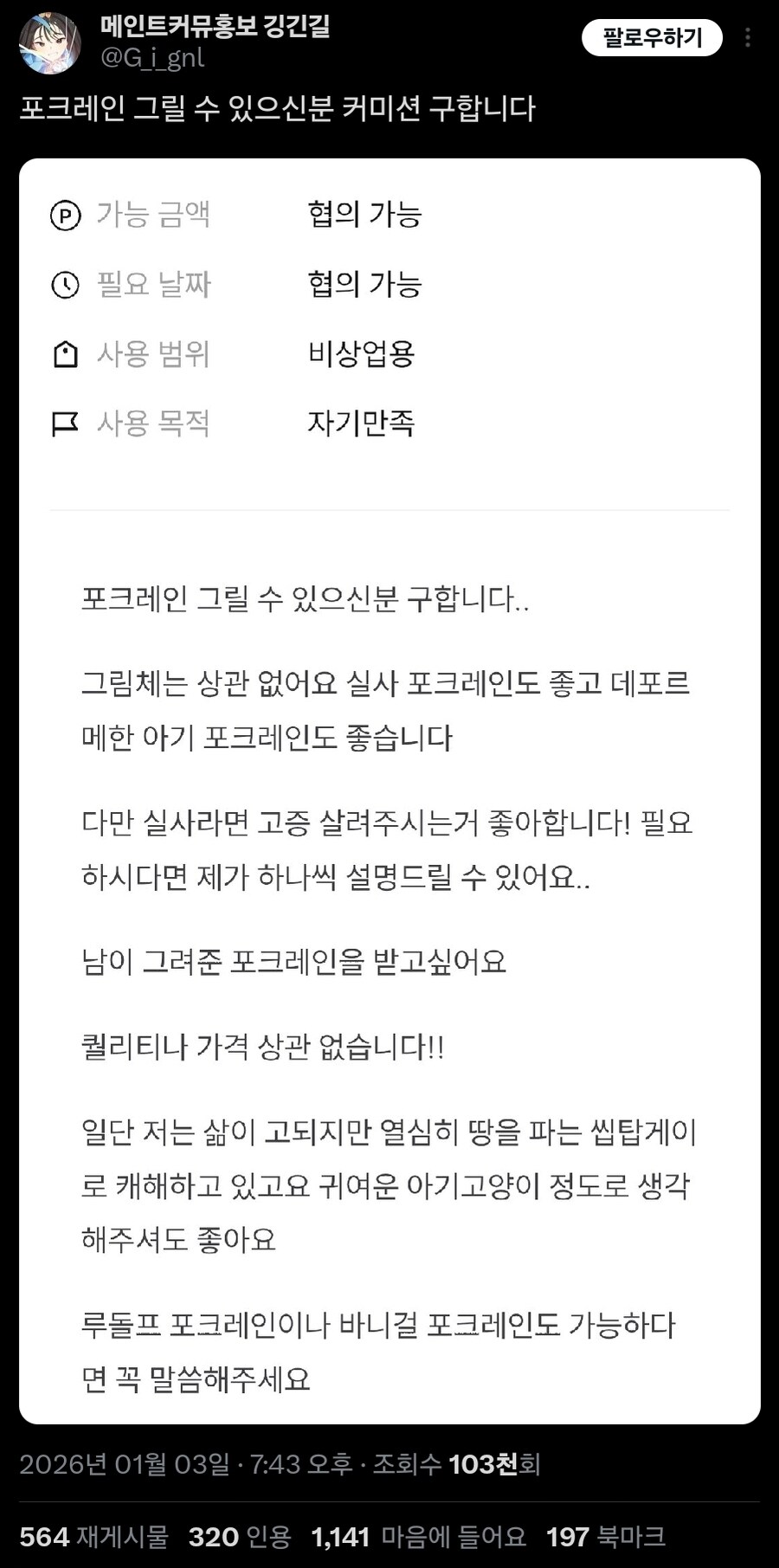Image resolution: width=779 pixels, height=1568 pixels.
Task: Select the 비상업용 usage scope text
Action: coord(361,353)
